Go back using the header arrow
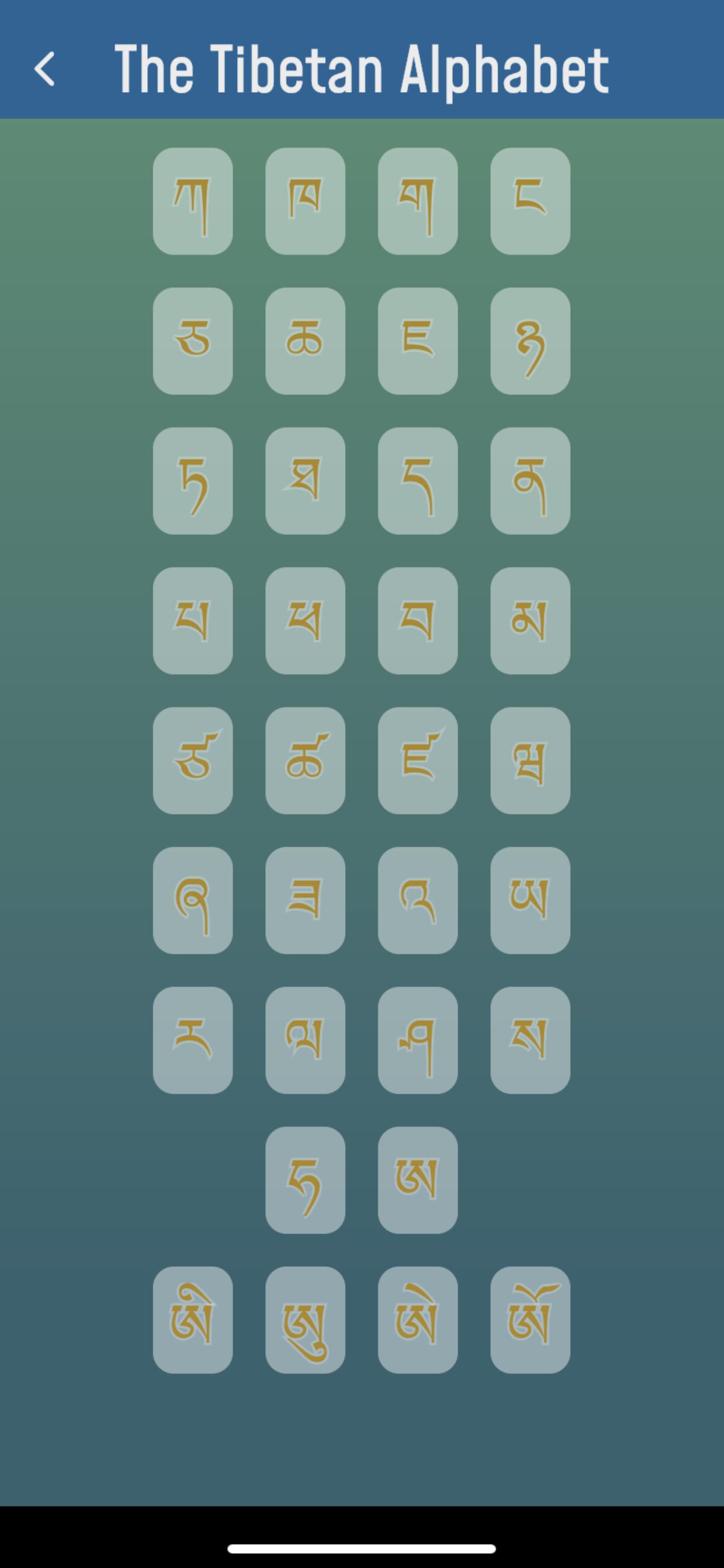This screenshot has height=1568, width=724. click(44, 69)
